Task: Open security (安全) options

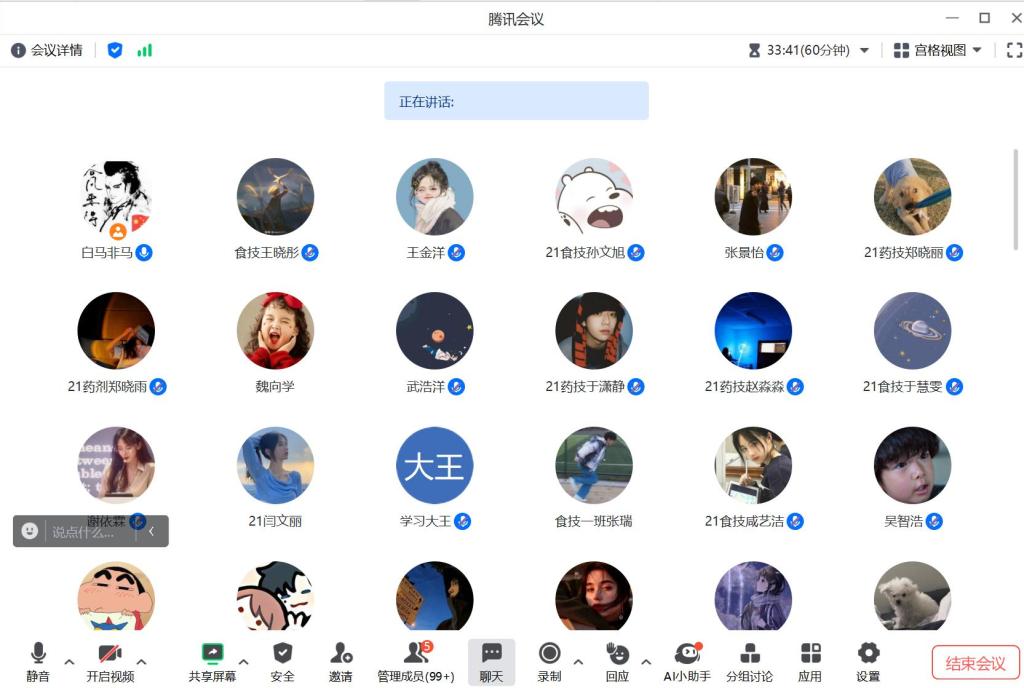Action: tap(283, 661)
